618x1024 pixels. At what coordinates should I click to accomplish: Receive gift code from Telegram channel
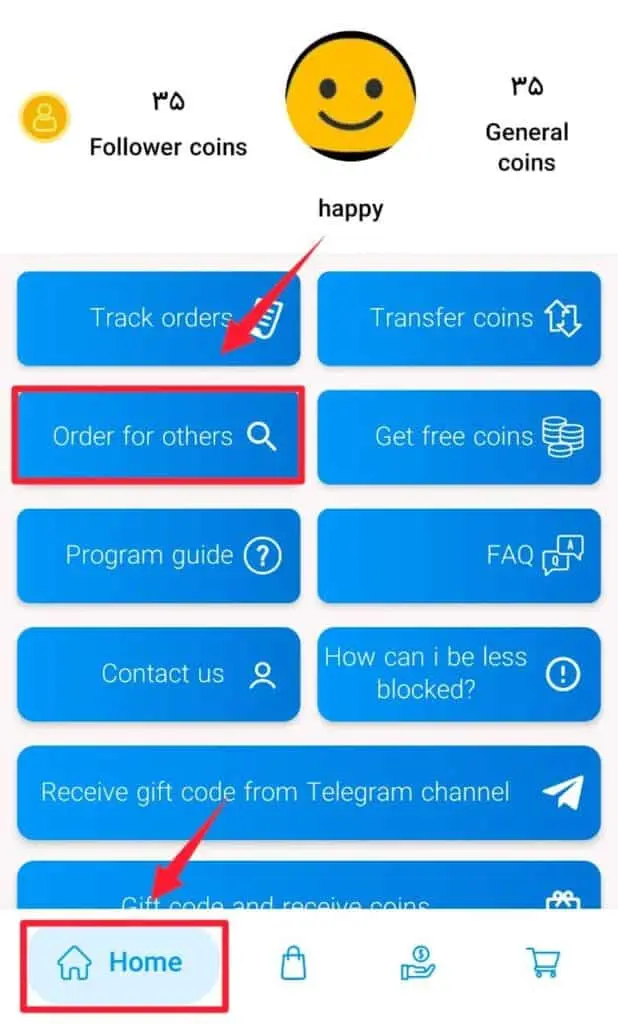coord(308,793)
